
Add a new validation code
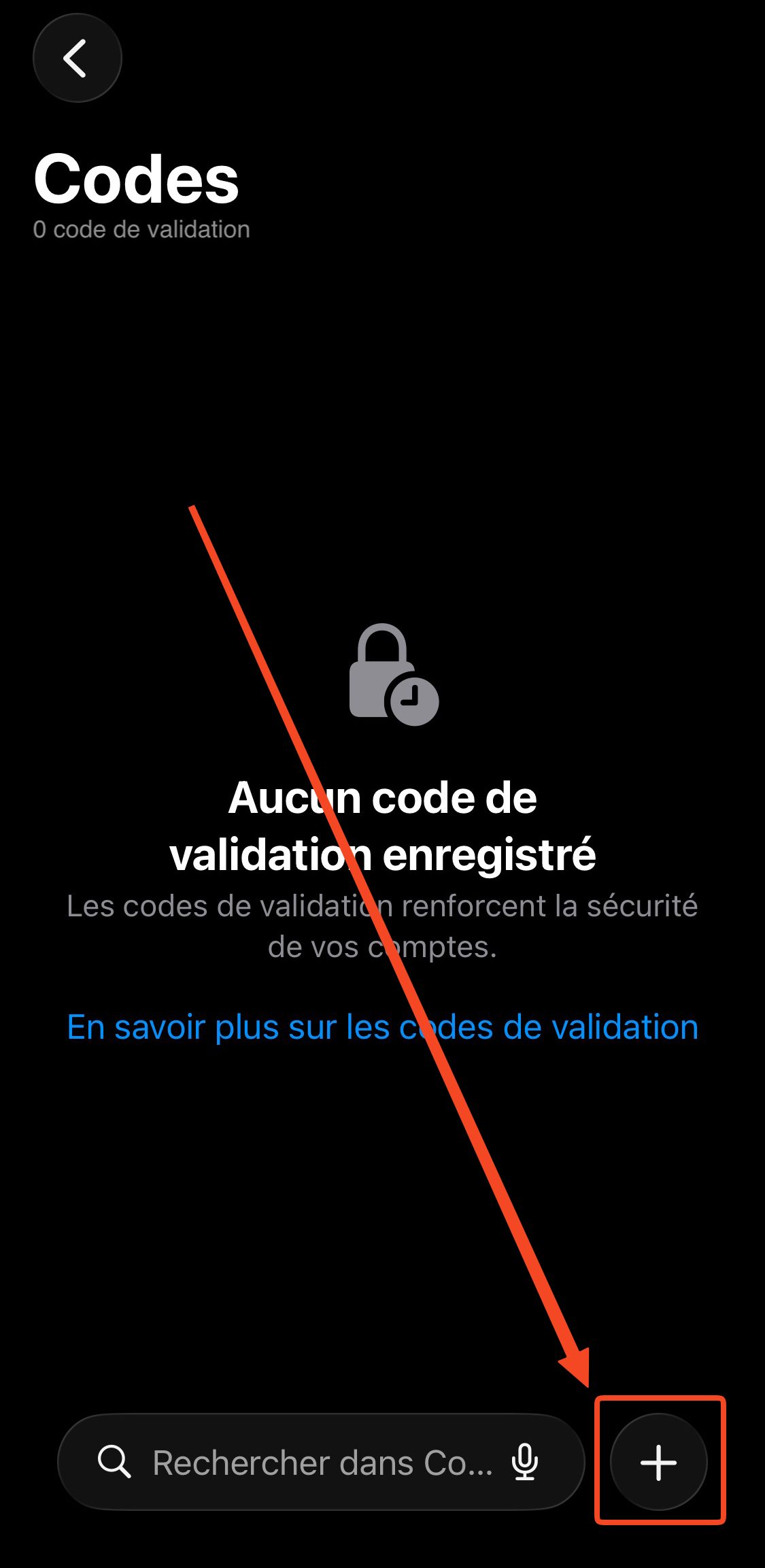[x=658, y=1461]
